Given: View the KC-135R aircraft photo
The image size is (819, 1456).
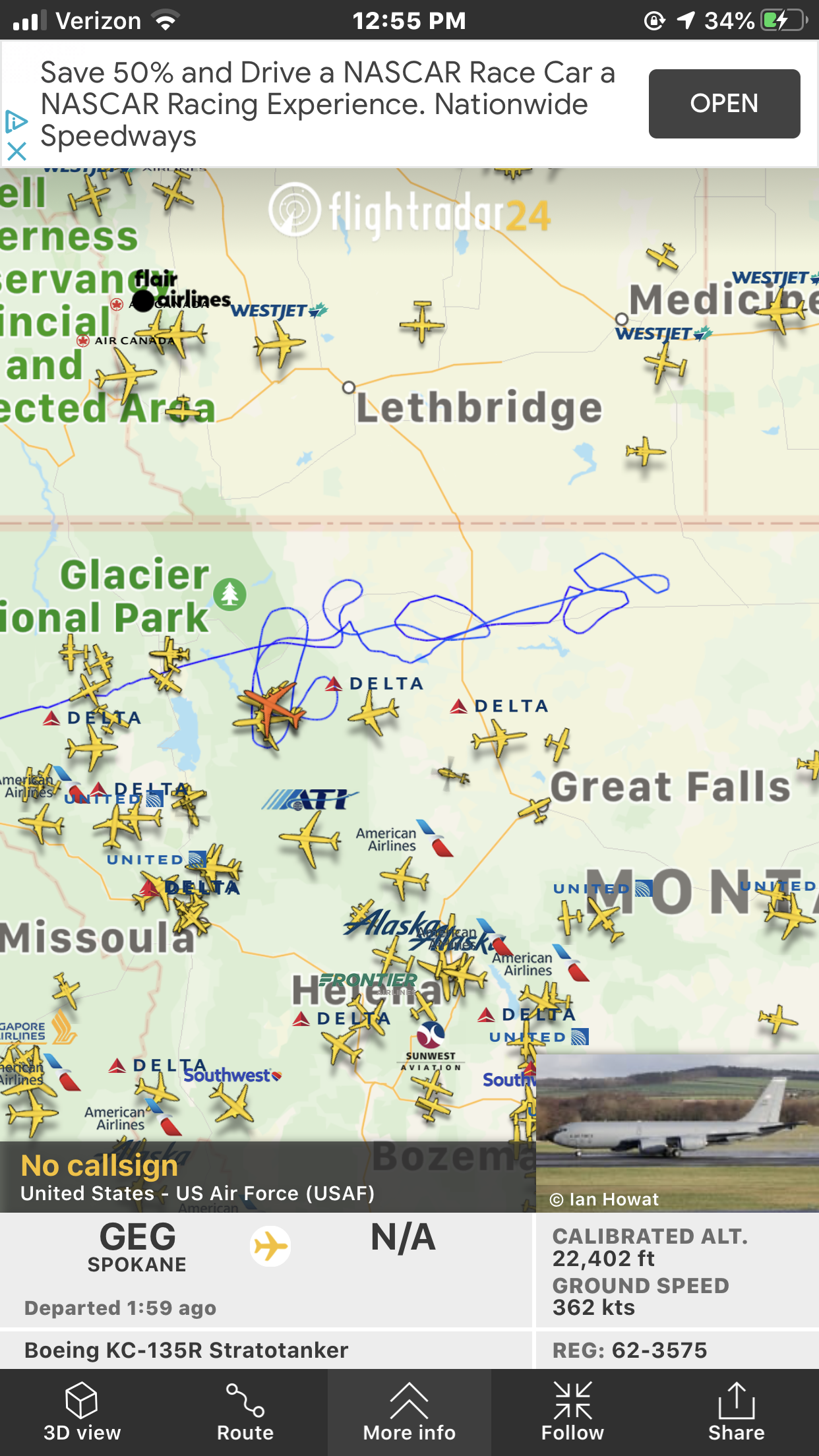Looking at the screenshot, I should point(677,1132).
